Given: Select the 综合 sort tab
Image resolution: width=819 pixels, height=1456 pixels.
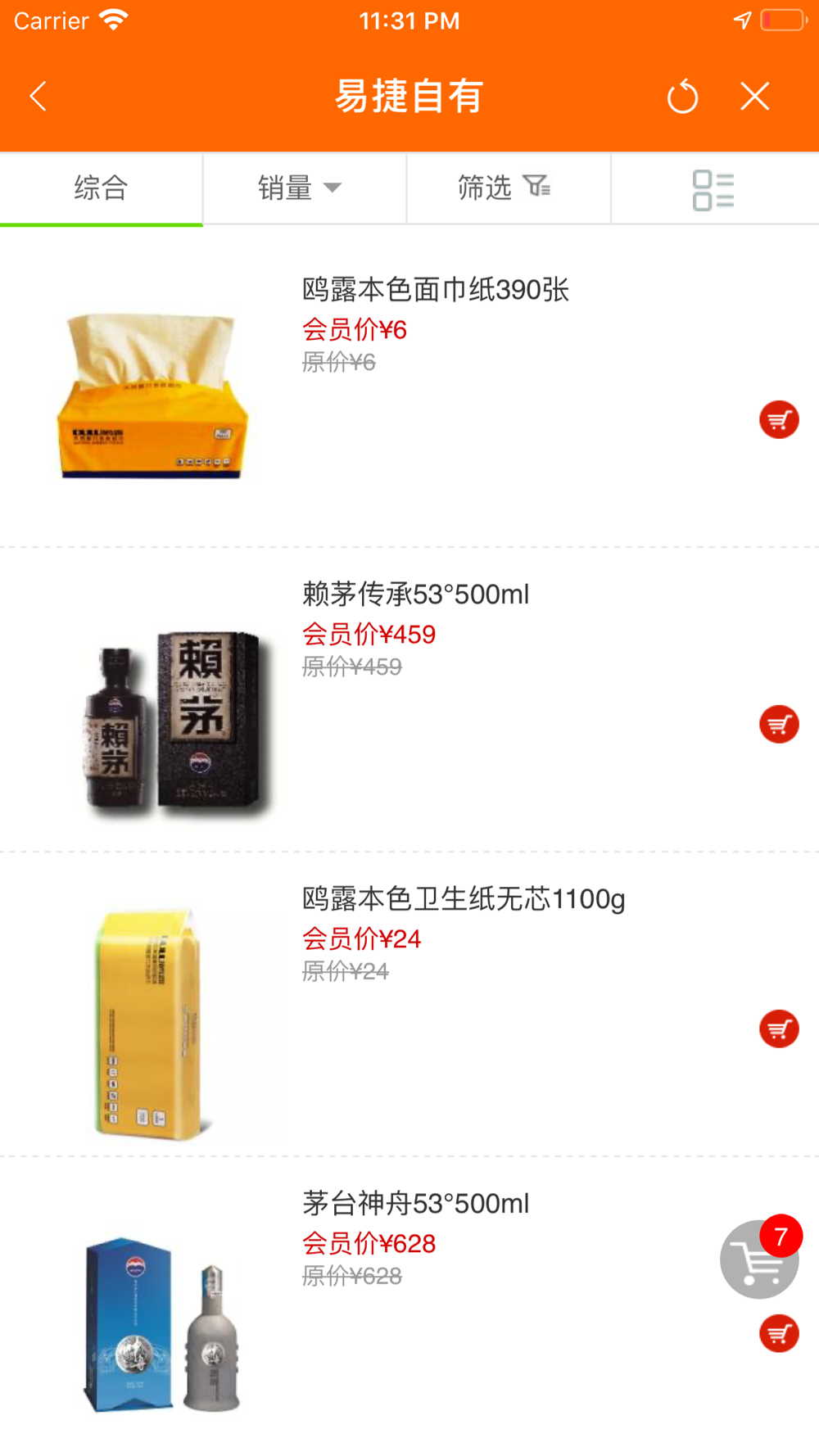Looking at the screenshot, I should coord(101,188).
